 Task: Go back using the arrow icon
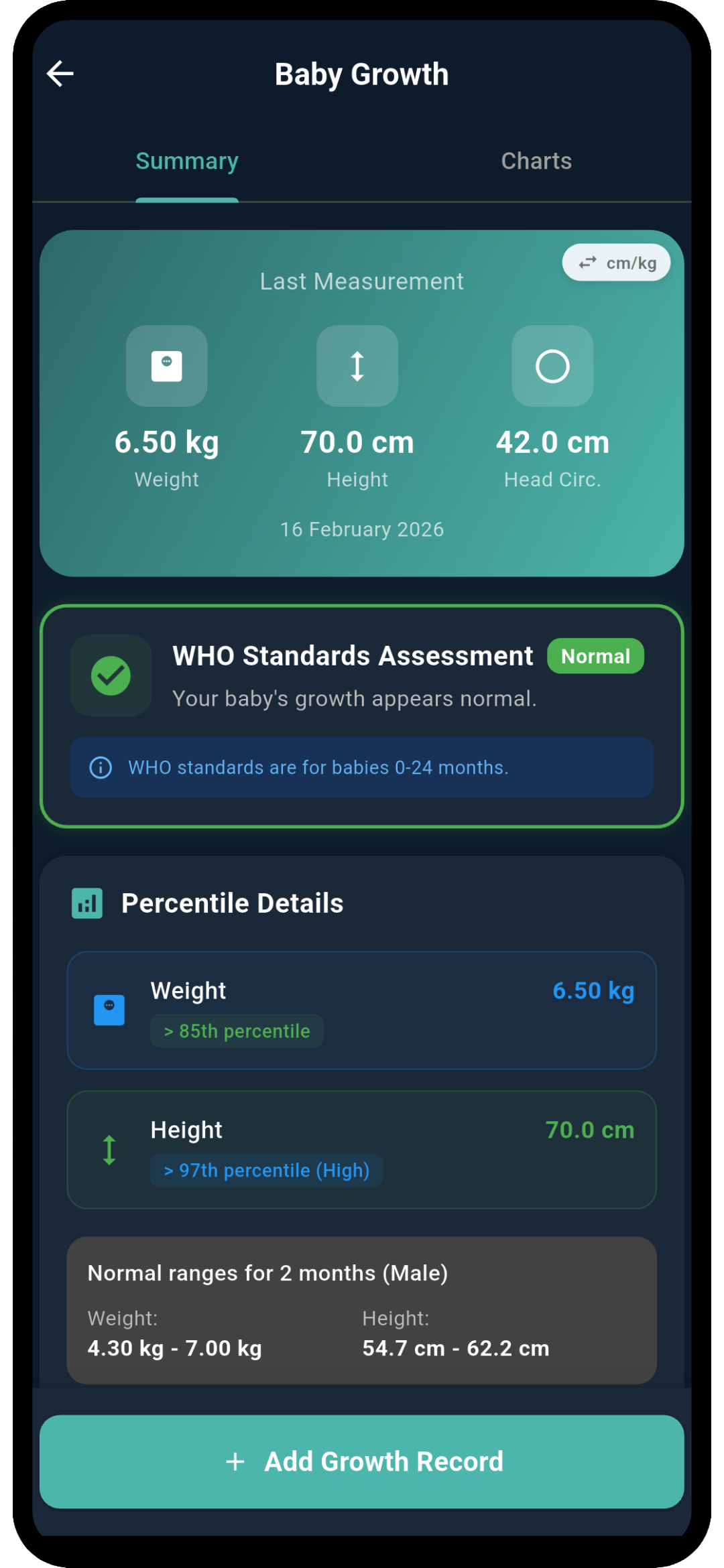point(60,74)
